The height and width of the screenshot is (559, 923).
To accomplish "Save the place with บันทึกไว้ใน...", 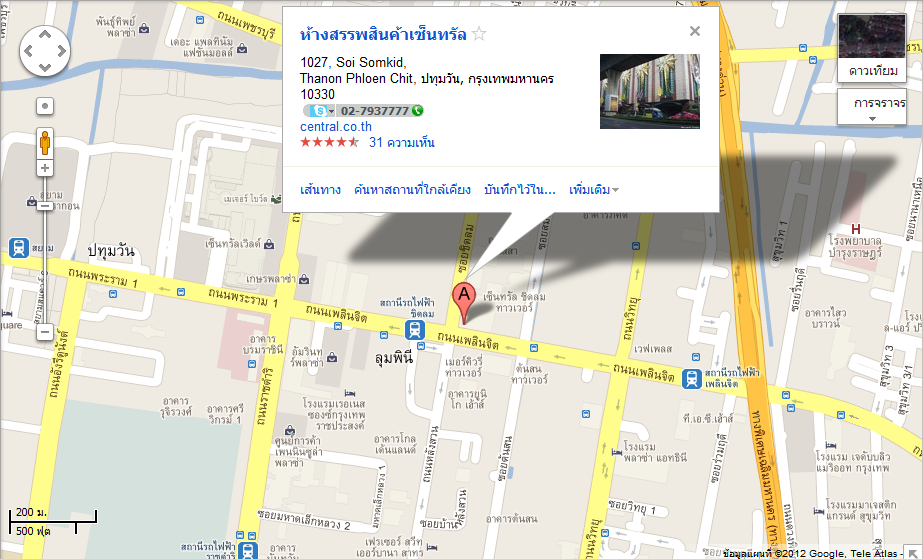I will click(x=519, y=189).
